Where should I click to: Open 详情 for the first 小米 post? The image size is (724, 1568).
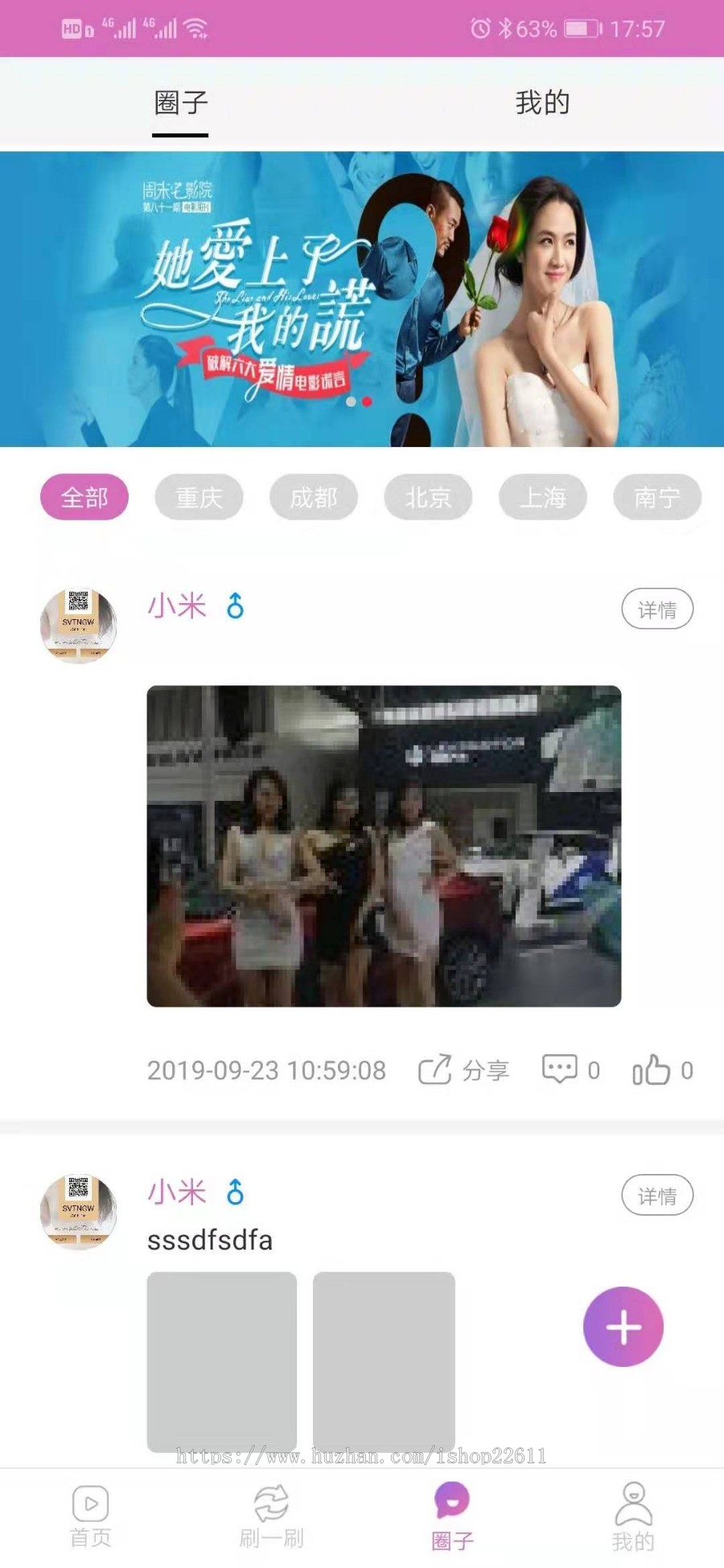tap(657, 610)
